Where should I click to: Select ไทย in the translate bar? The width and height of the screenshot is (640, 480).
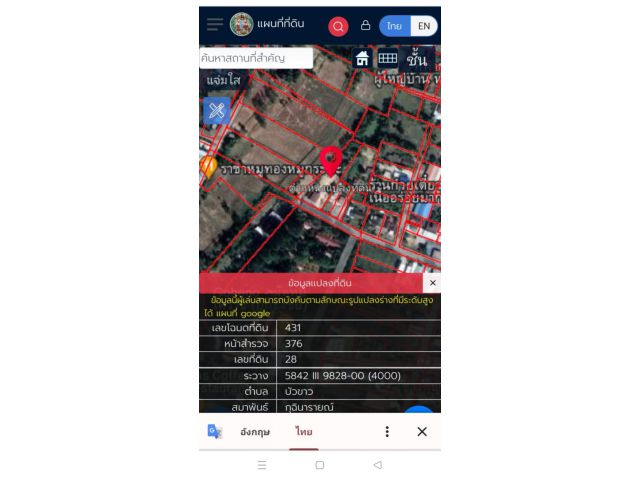(x=303, y=432)
